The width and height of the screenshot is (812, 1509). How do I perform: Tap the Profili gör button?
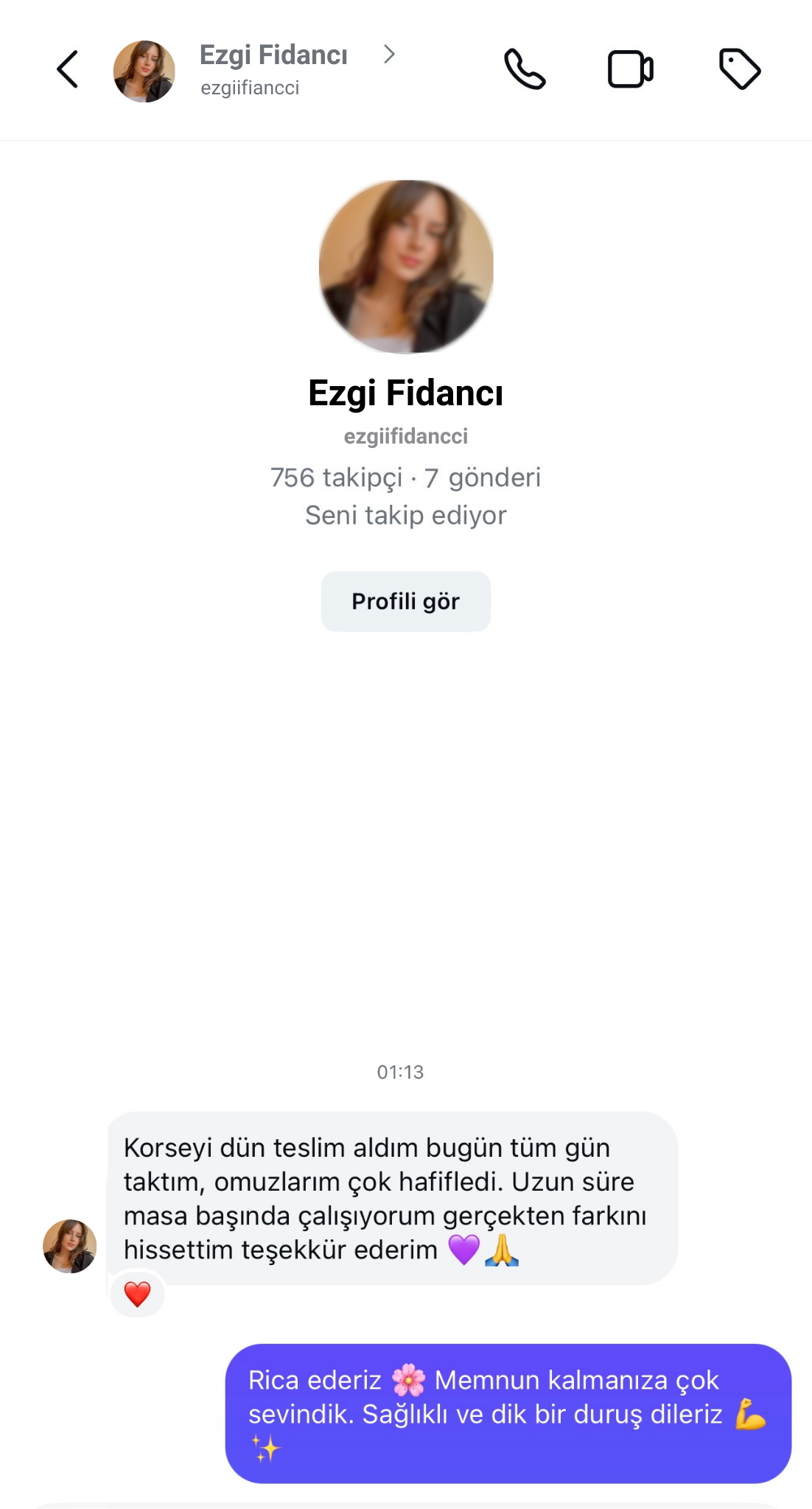tap(405, 601)
